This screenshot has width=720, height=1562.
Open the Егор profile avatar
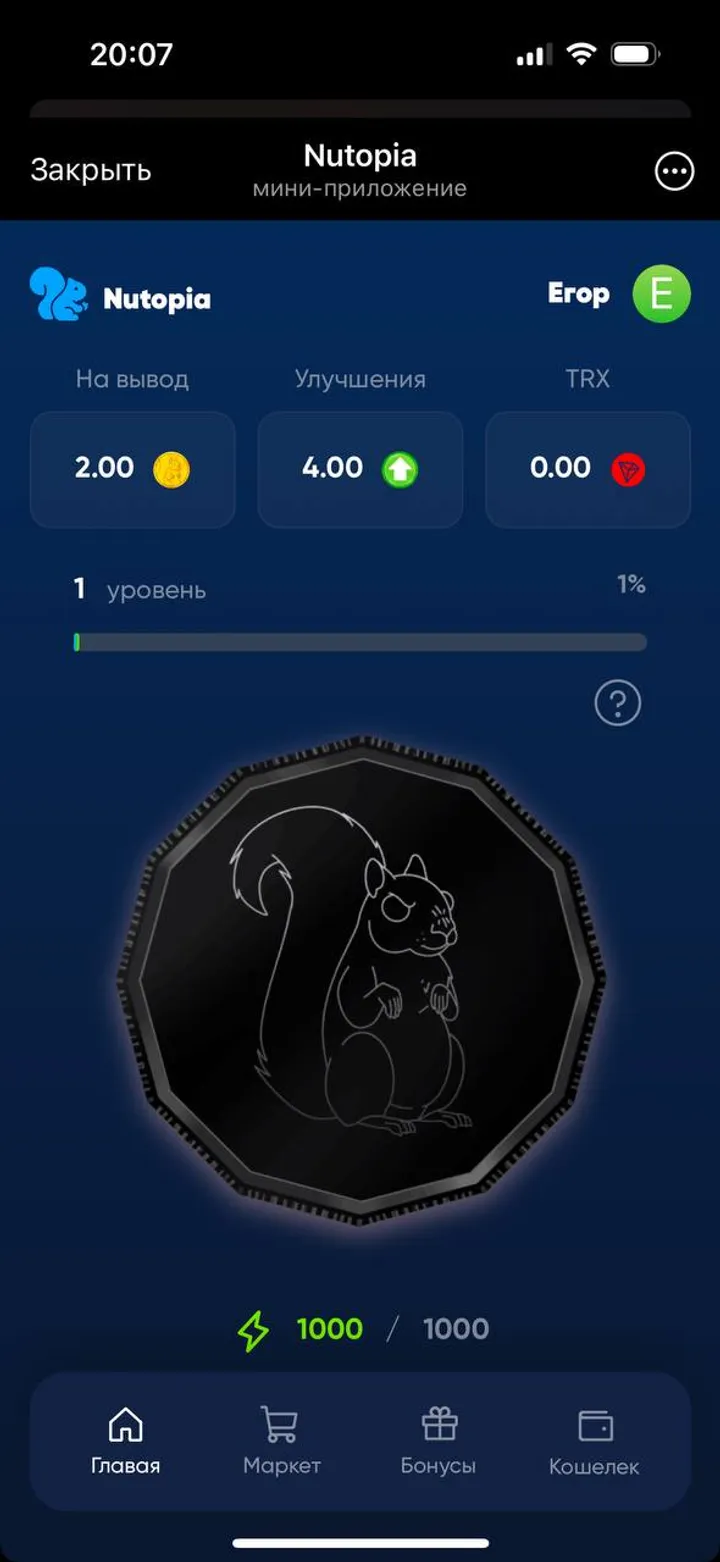(x=661, y=295)
